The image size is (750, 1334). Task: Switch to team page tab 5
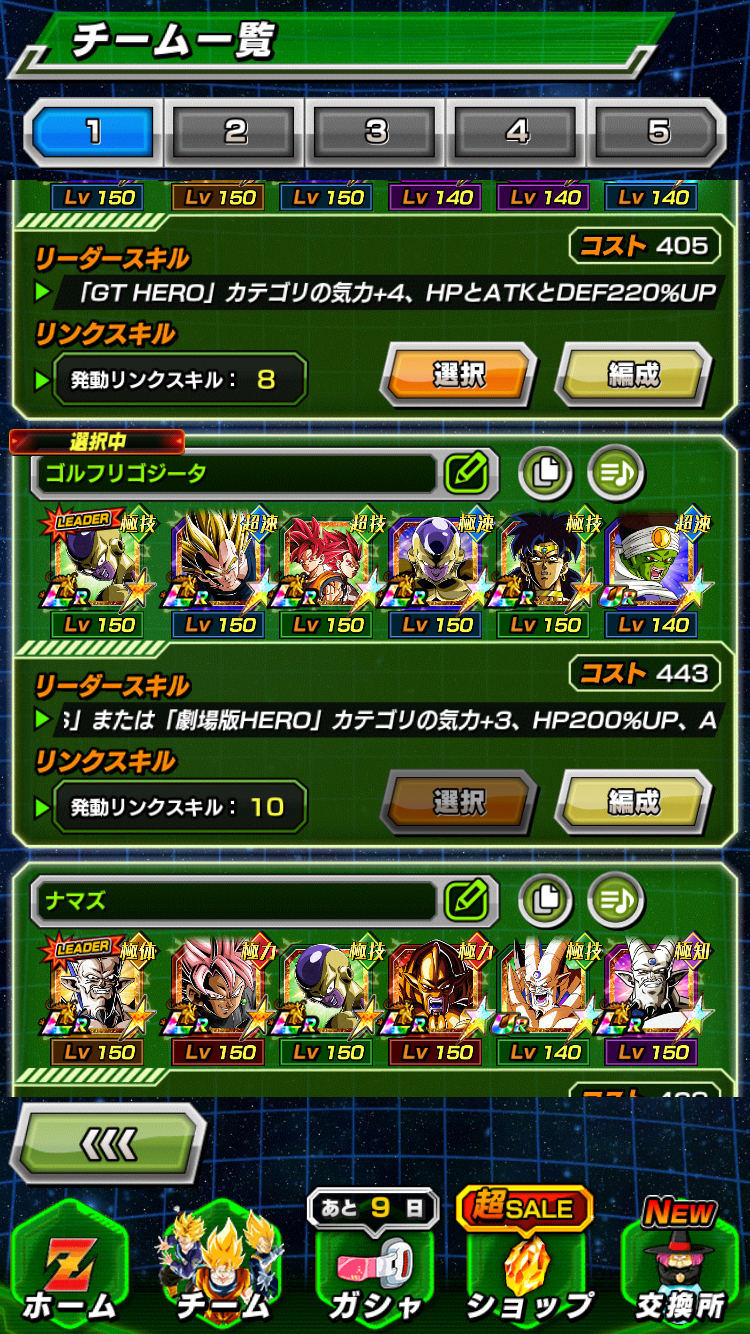click(657, 132)
